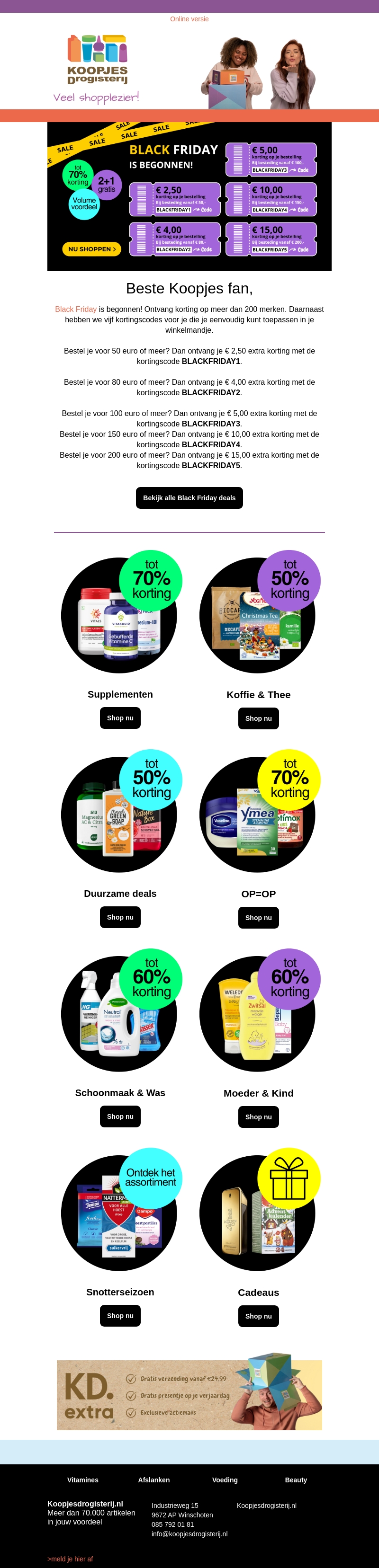Shop nu under Duurzame deals
Viewport: 379px width, 1568px height.
pyautogui.click(x=120, y=917)
